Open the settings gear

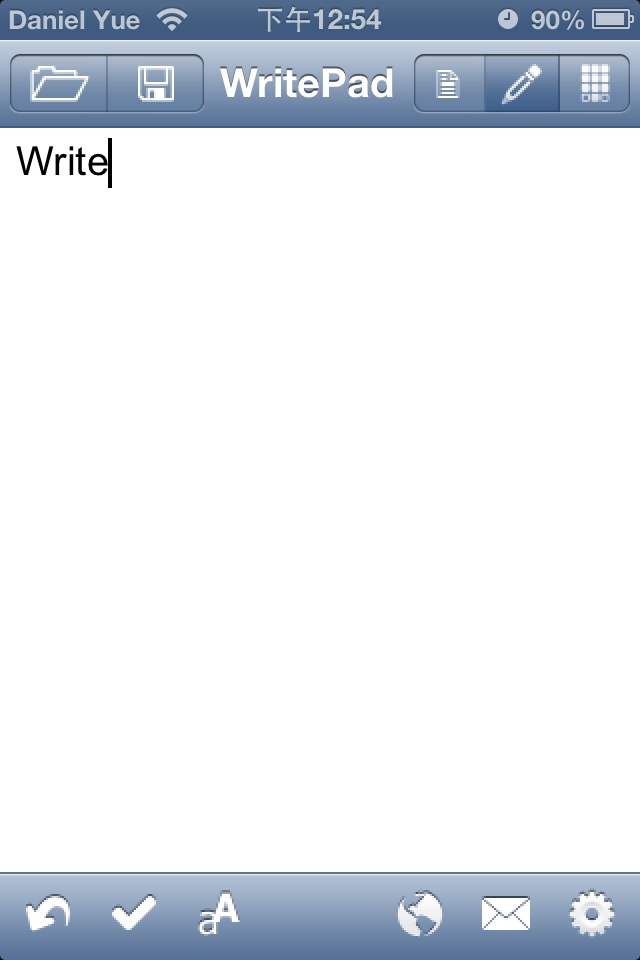pos(591,915)
